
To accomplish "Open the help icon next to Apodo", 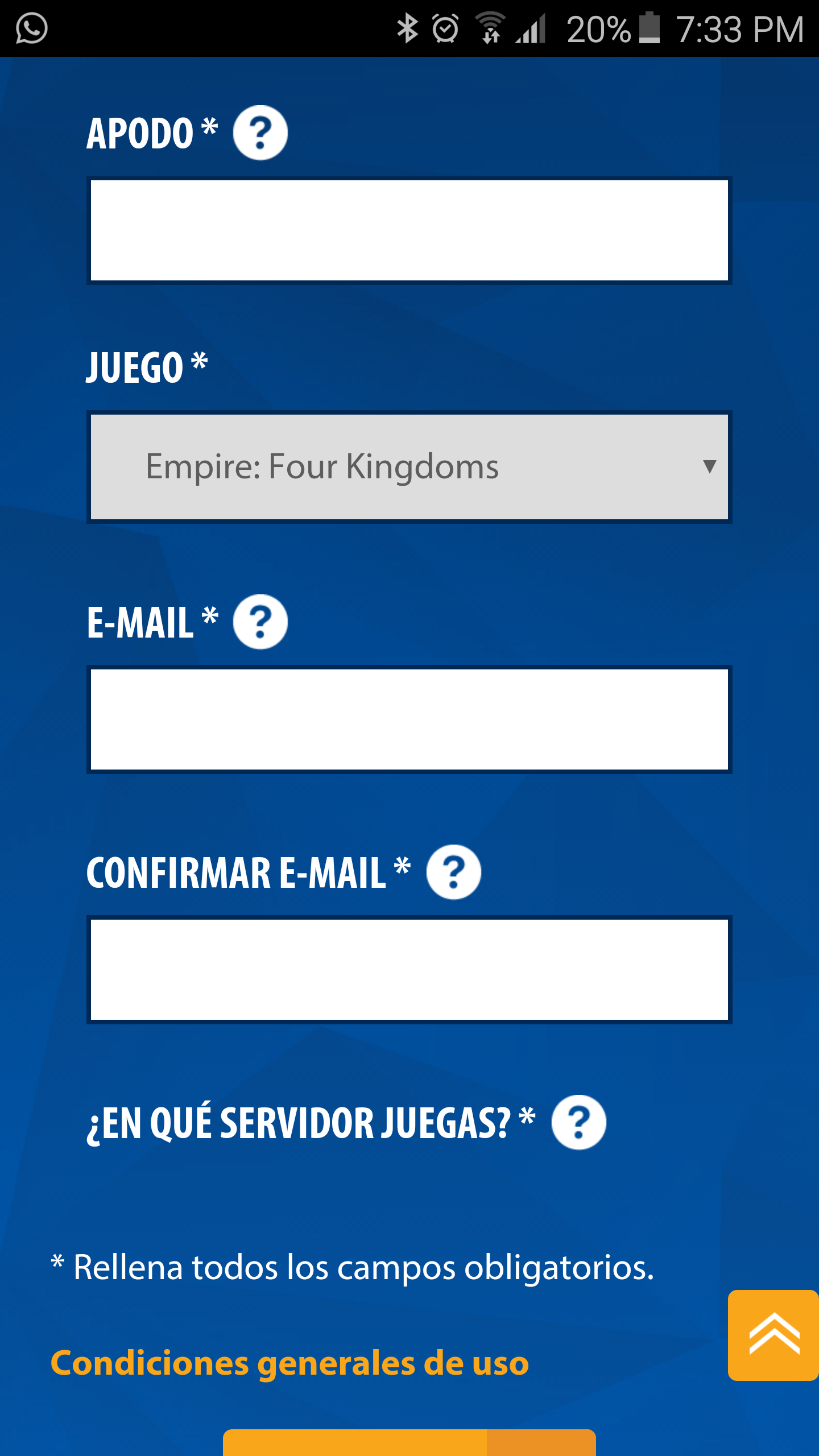I will click(260, 133).
